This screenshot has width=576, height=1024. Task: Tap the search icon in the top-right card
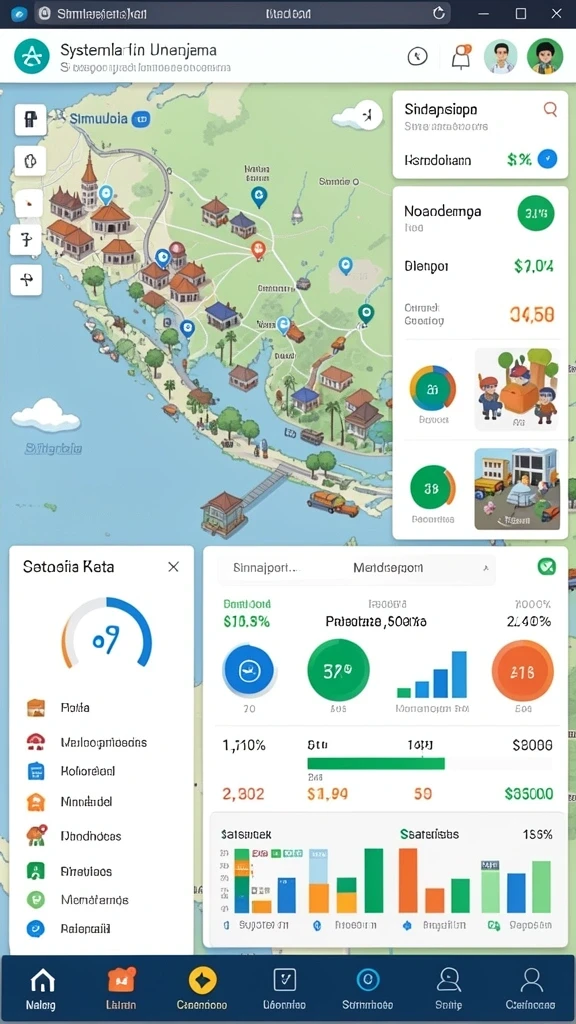click(550, 110)
